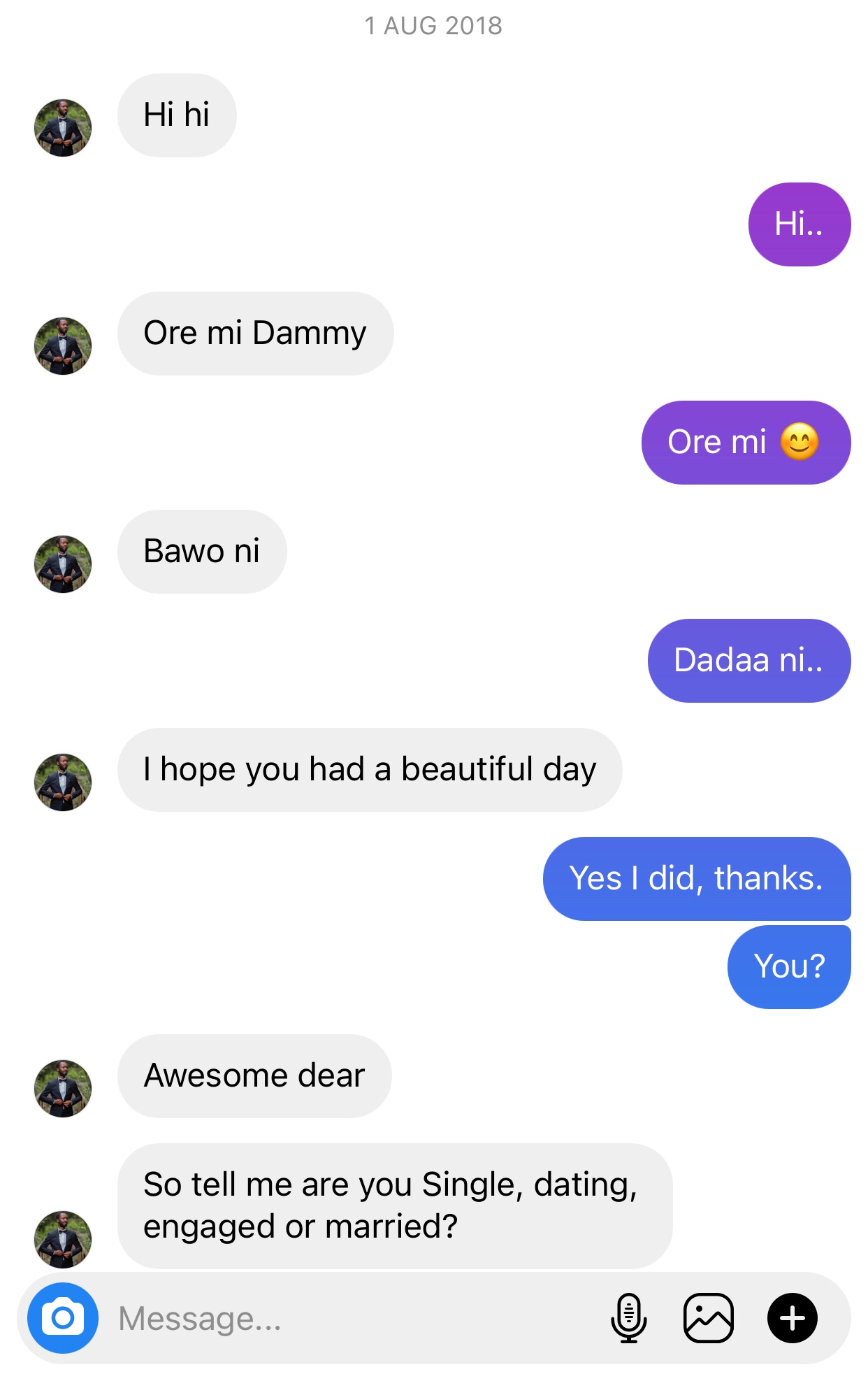Open sender's profile picture beside "Hi hi"
Image resolution: width=868 pixels, height=1381 pixels.
point(63,127)
